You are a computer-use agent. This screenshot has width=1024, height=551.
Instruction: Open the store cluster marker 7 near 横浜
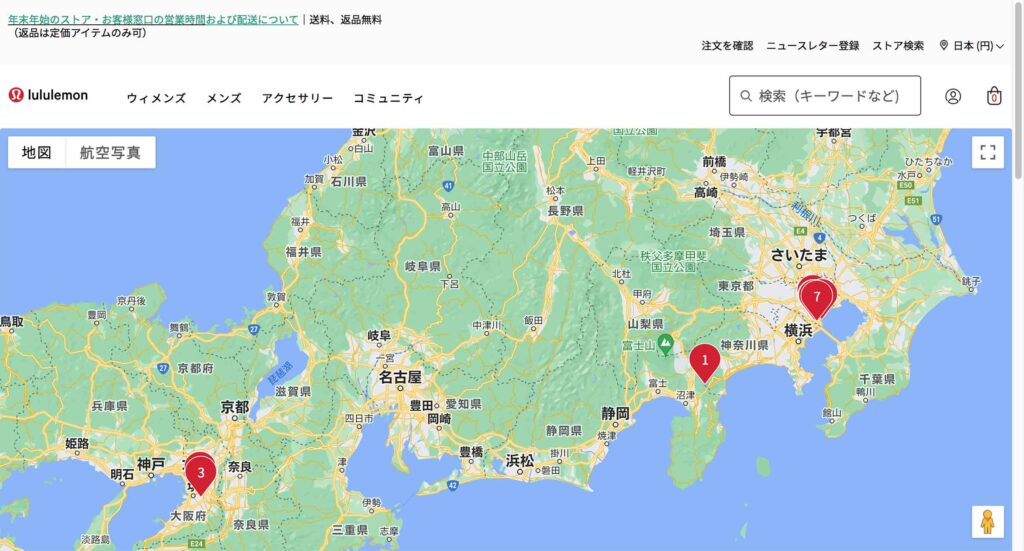pyautogui.click(x=817, y=297)
